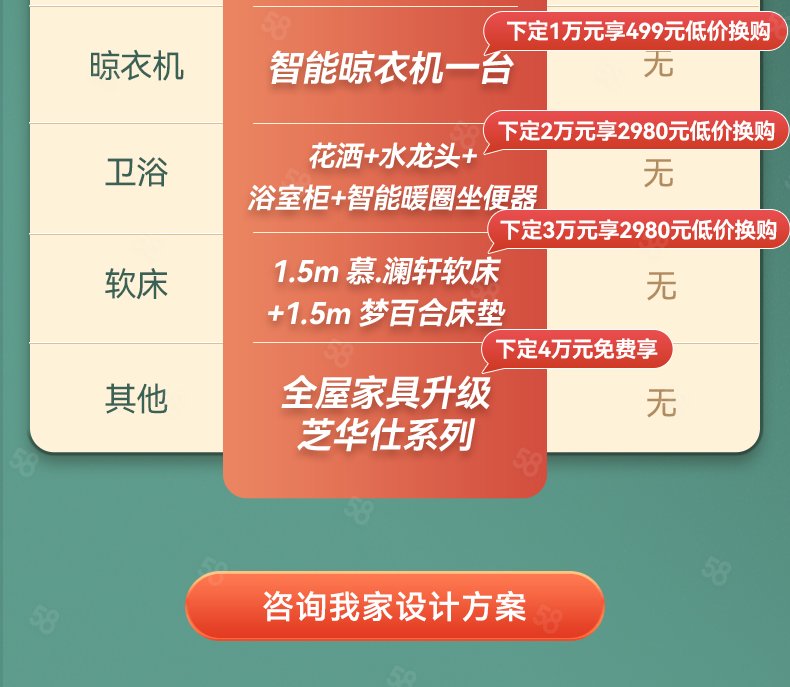Viewport: 790px width, 687px height.
Task: Tap the 咨询我家设计方案 button
Action: (x=394, y=606)
